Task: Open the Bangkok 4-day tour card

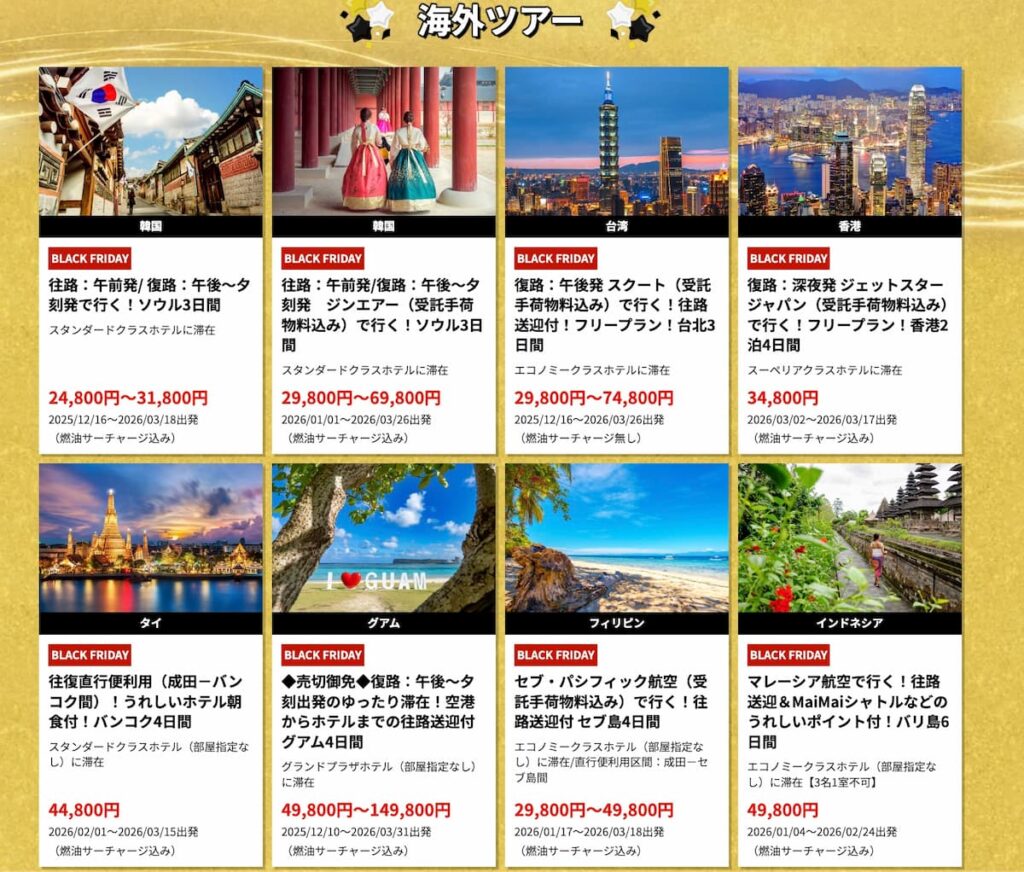Action: 151,700
